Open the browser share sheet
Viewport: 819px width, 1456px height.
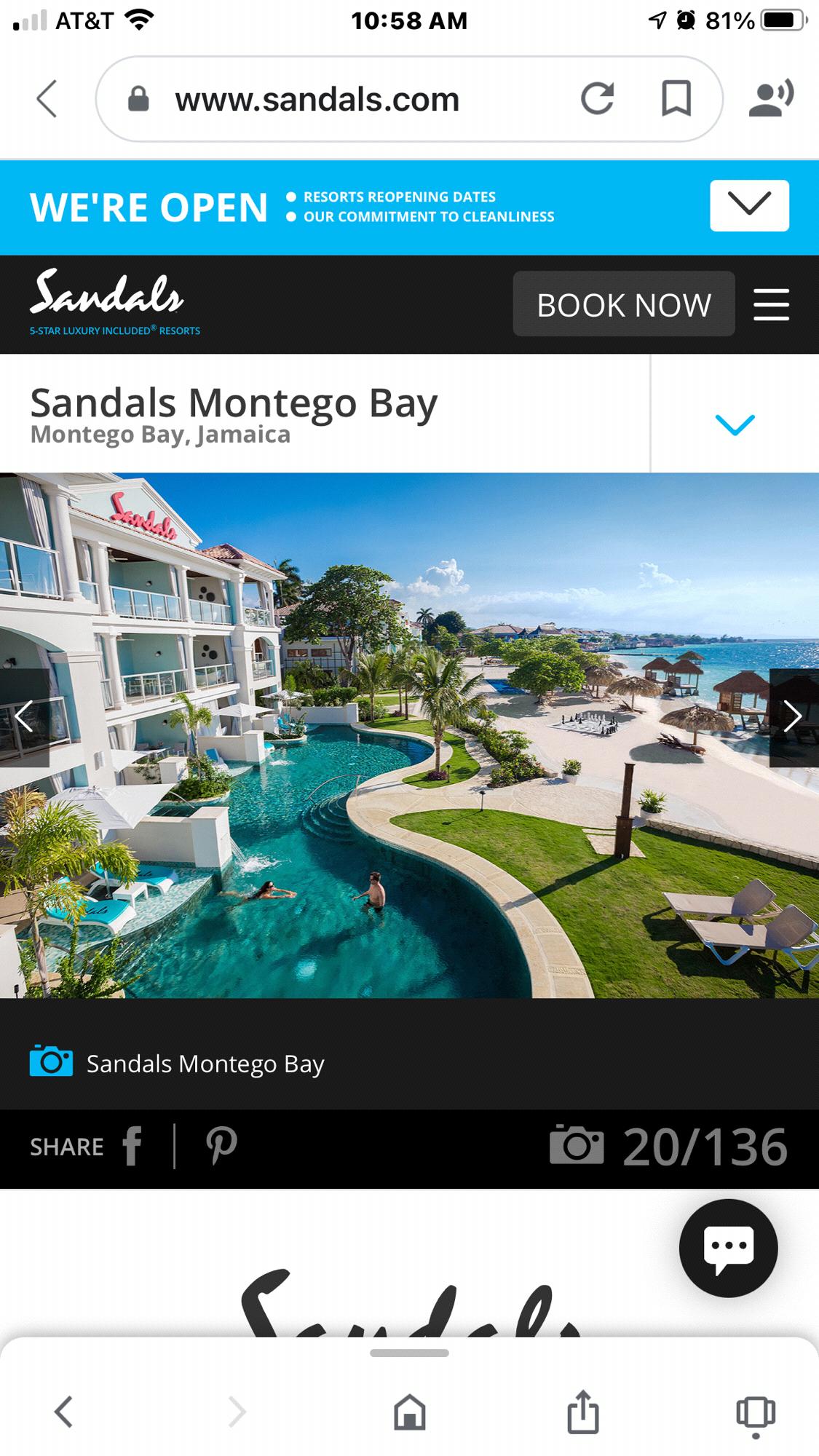click(x=582, y=1412)
